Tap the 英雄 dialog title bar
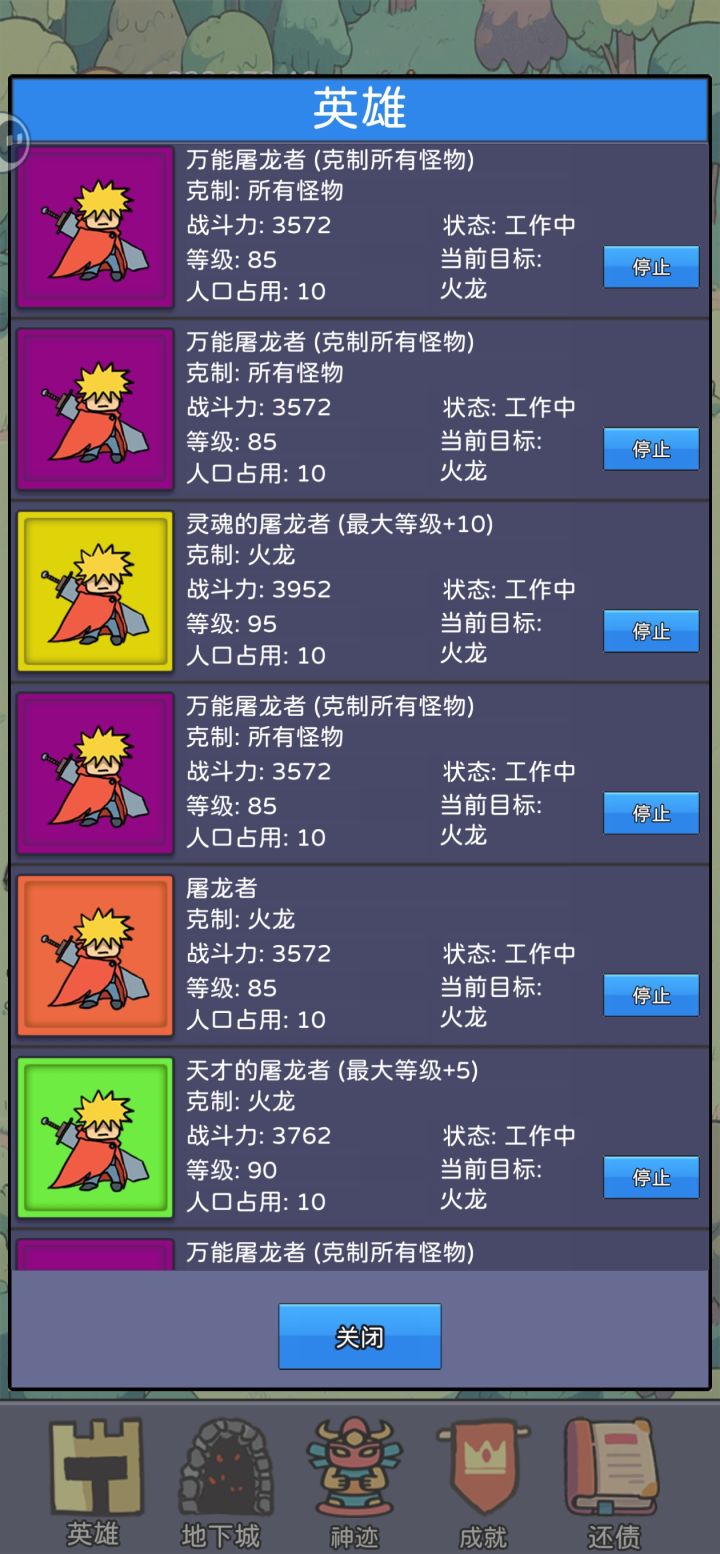The height and width of the screenshot is (1554, 720). tap(360, 110)
